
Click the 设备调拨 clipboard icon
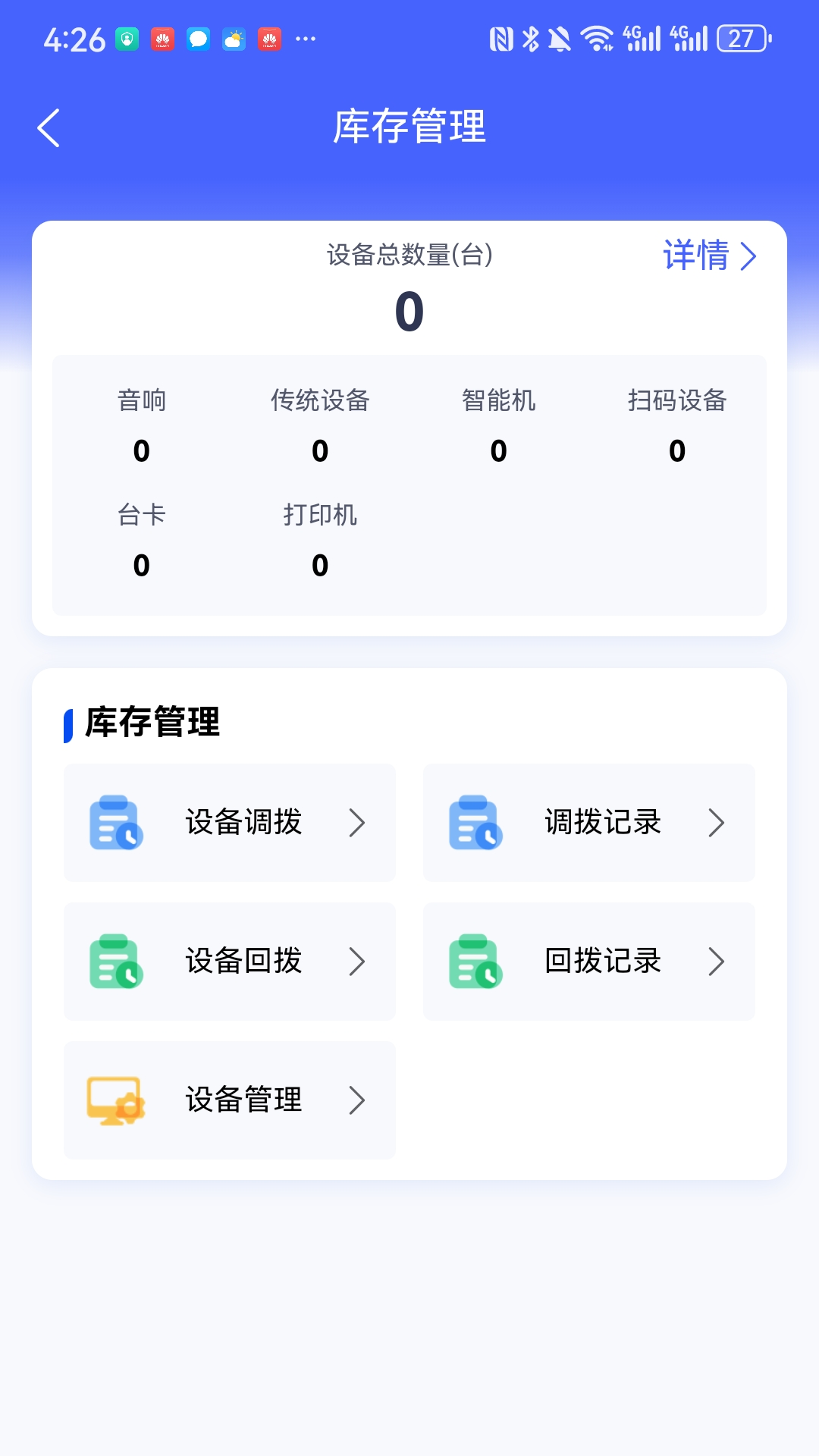pos(115,824)
